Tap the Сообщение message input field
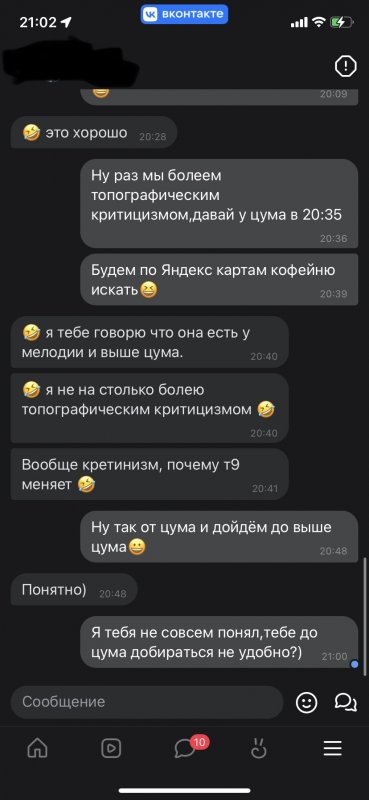 pyautogui.click(x=147, y=702)
